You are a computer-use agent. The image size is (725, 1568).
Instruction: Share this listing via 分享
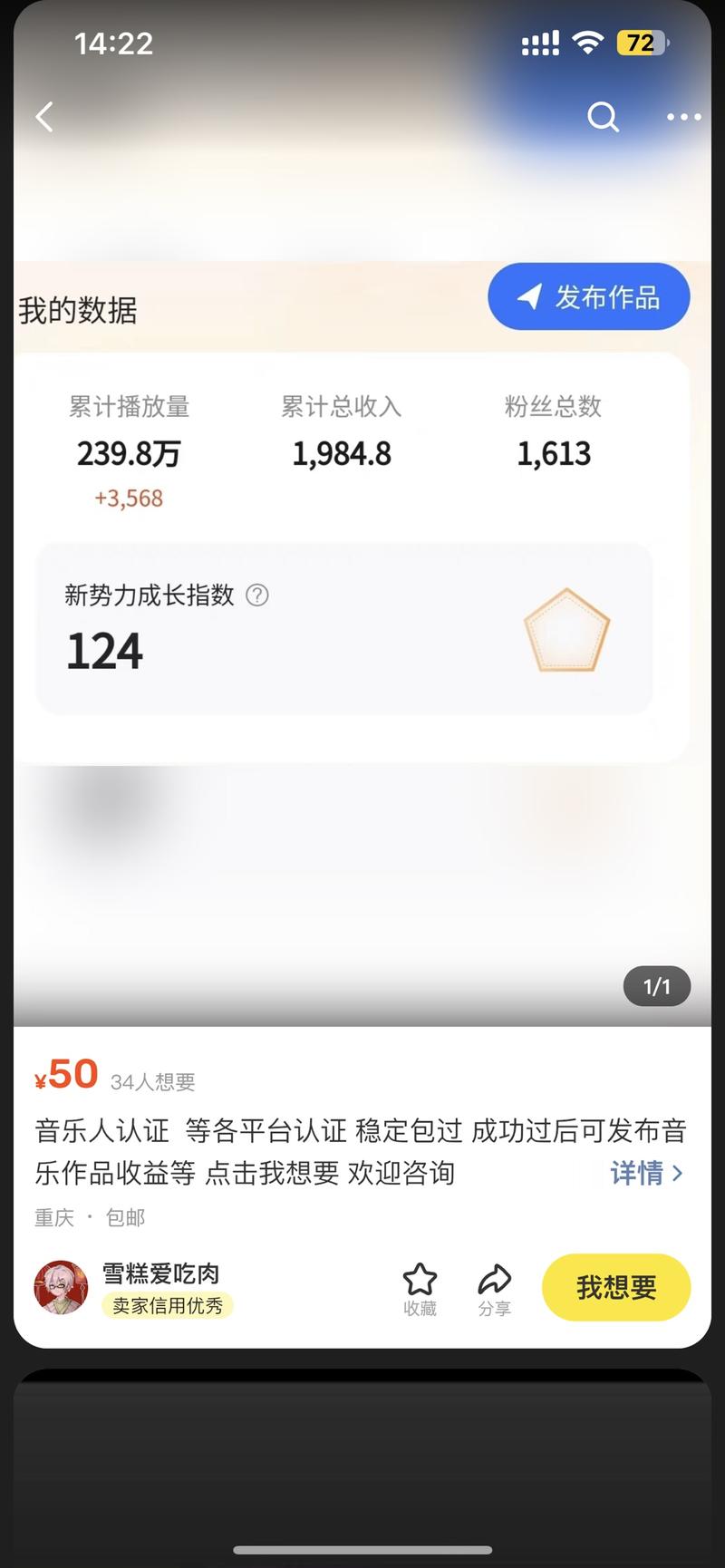click(495, 1289)
